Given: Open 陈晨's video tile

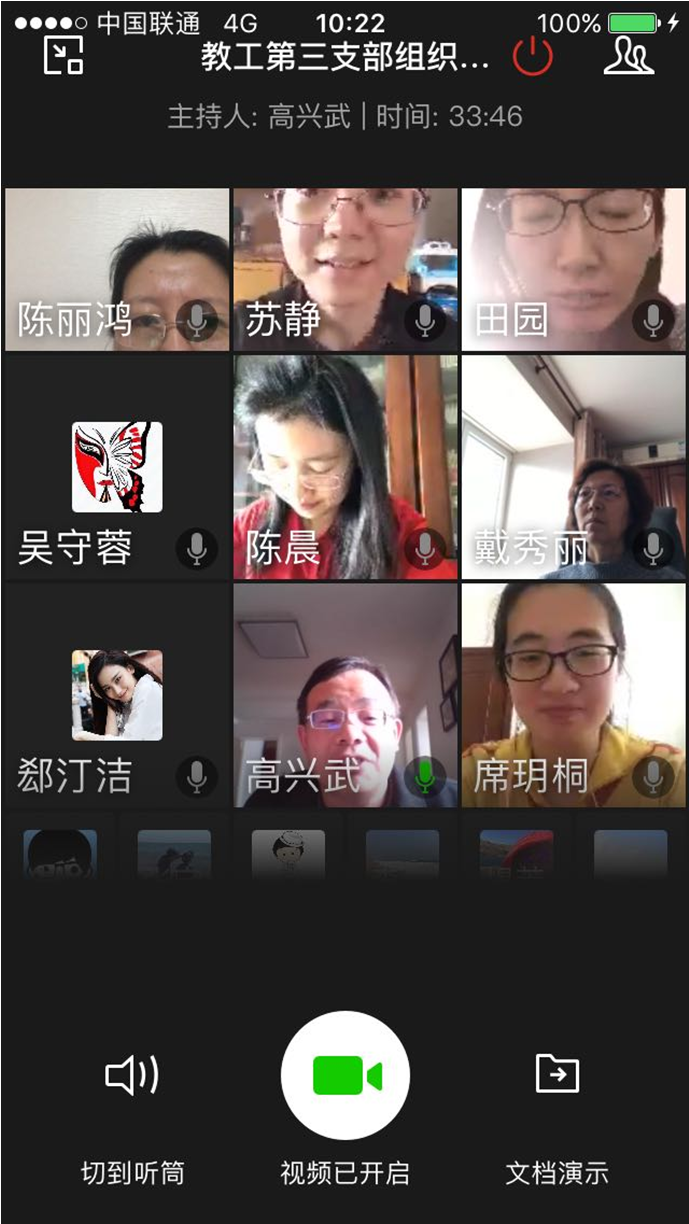Looking at the screenshot, I should click(345, 468).
